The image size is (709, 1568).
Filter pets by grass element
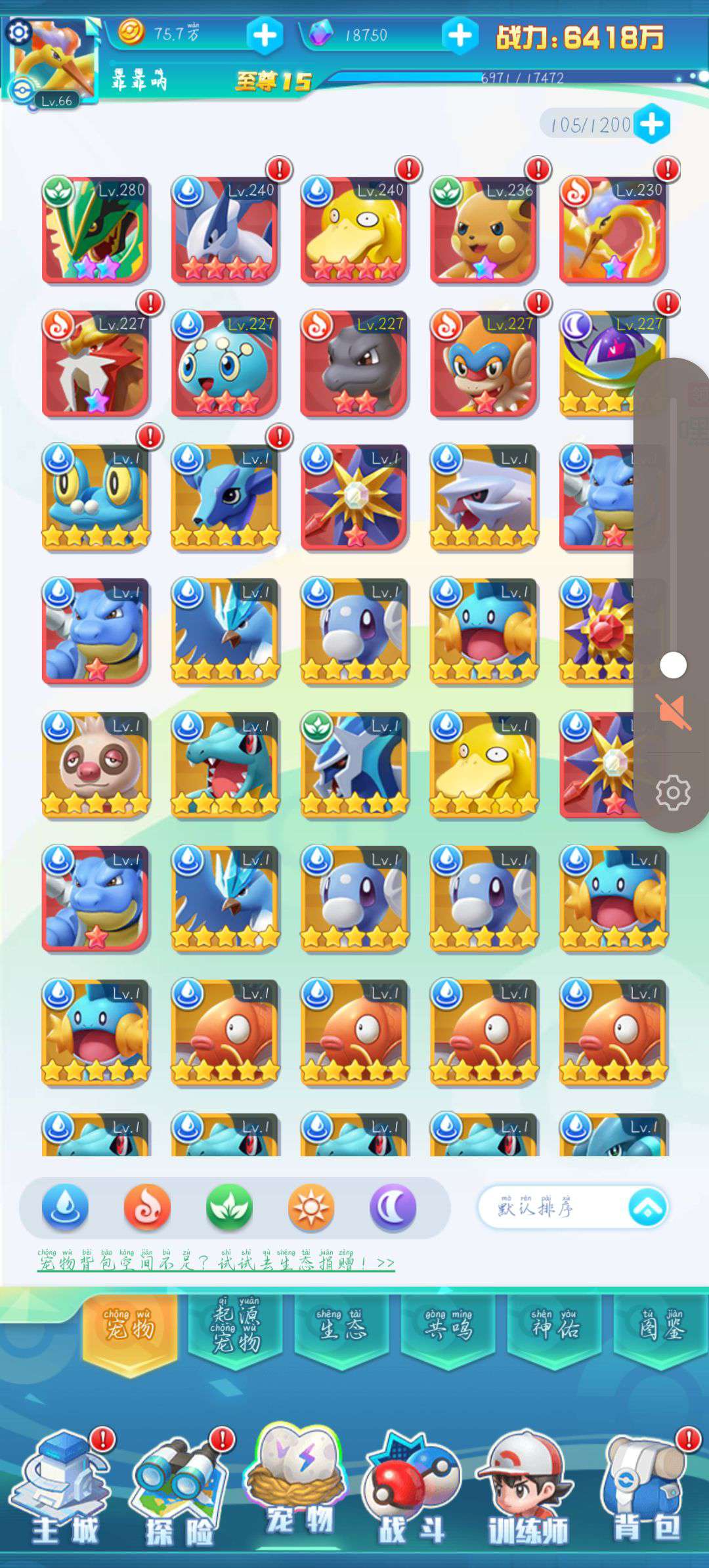(x=229, y=1207)
